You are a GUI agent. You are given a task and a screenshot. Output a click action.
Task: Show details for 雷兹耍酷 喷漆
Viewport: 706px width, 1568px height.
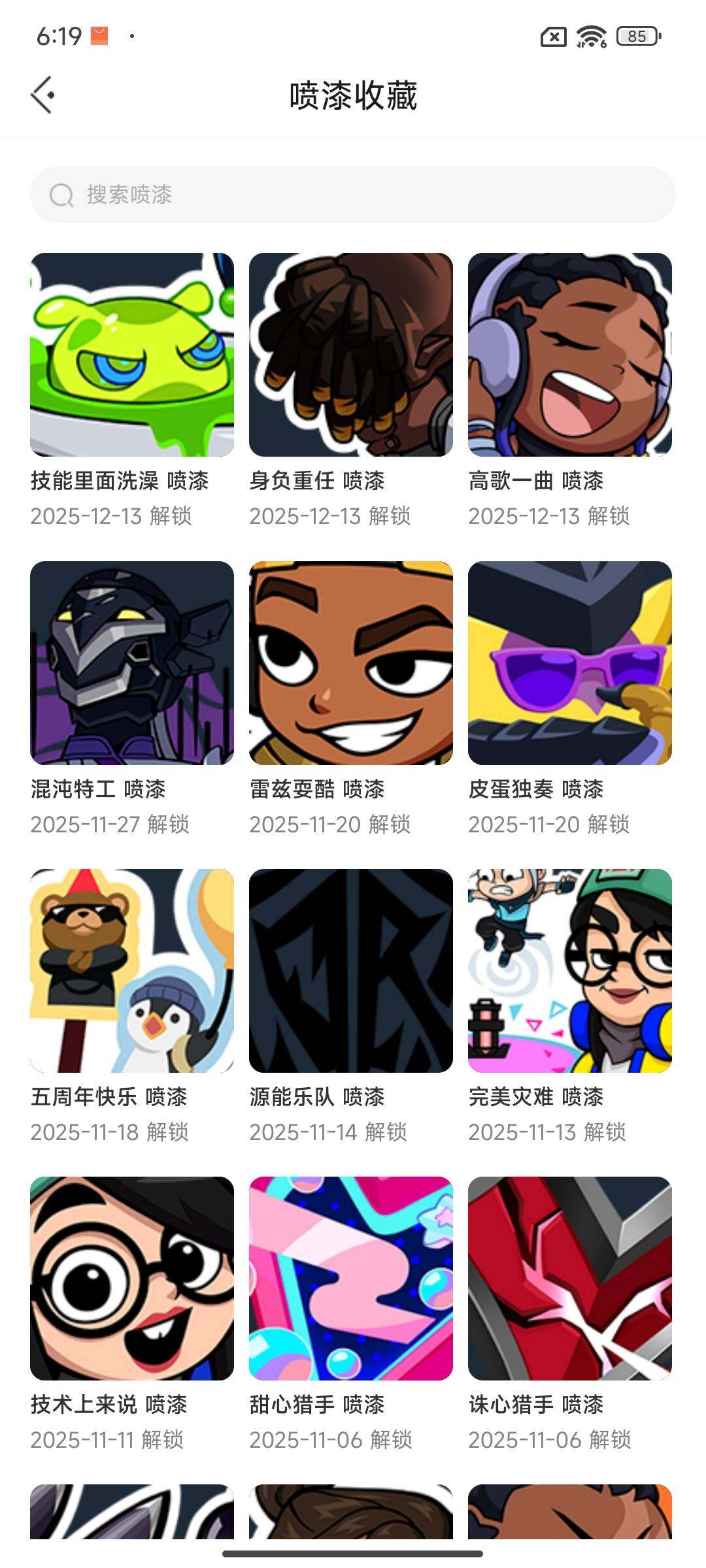point(351,663)
